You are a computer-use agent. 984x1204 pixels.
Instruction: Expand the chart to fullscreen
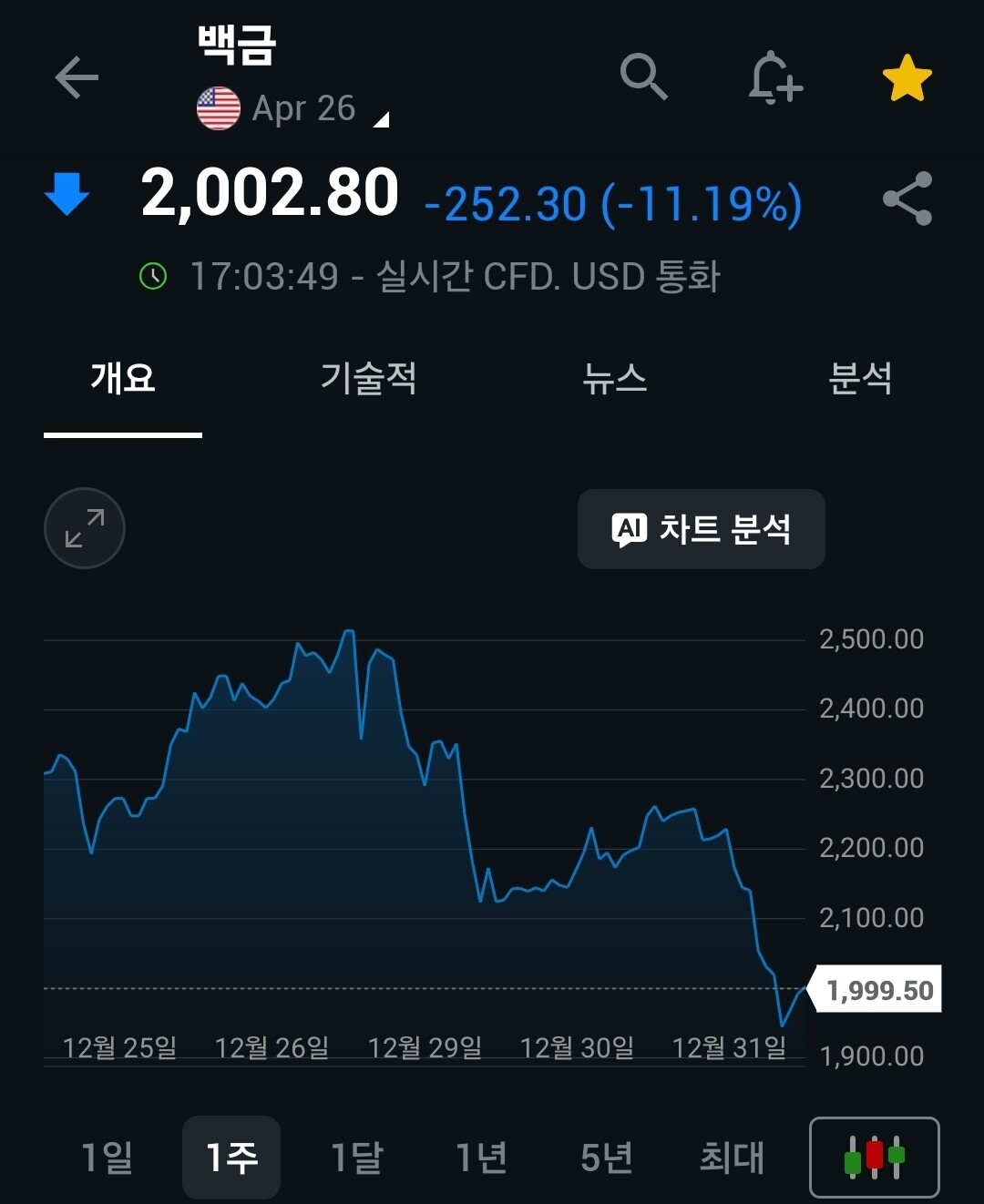(85, 528)
